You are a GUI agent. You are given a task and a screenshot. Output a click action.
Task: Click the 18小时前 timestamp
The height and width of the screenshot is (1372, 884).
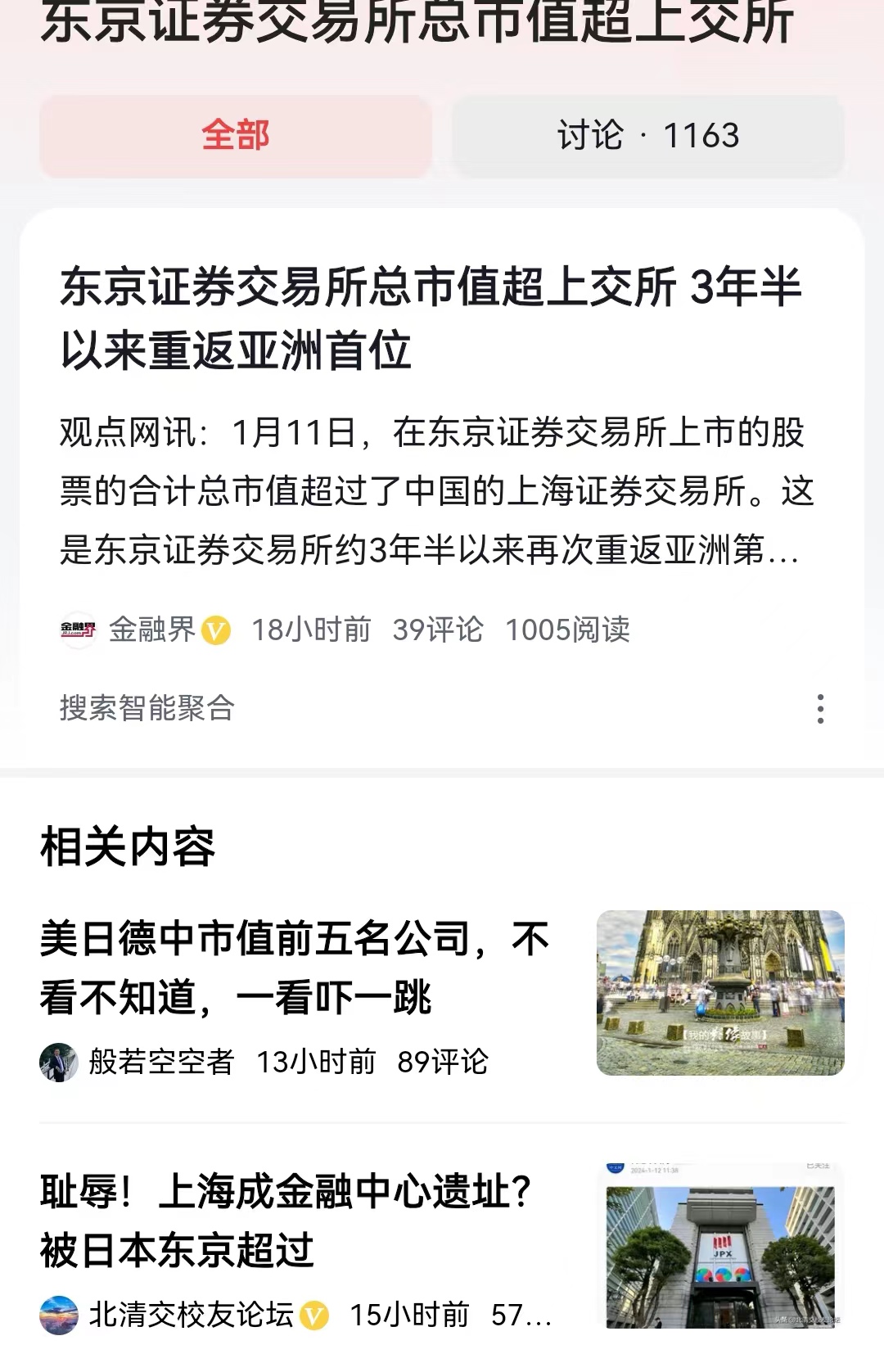pos(311,629)
